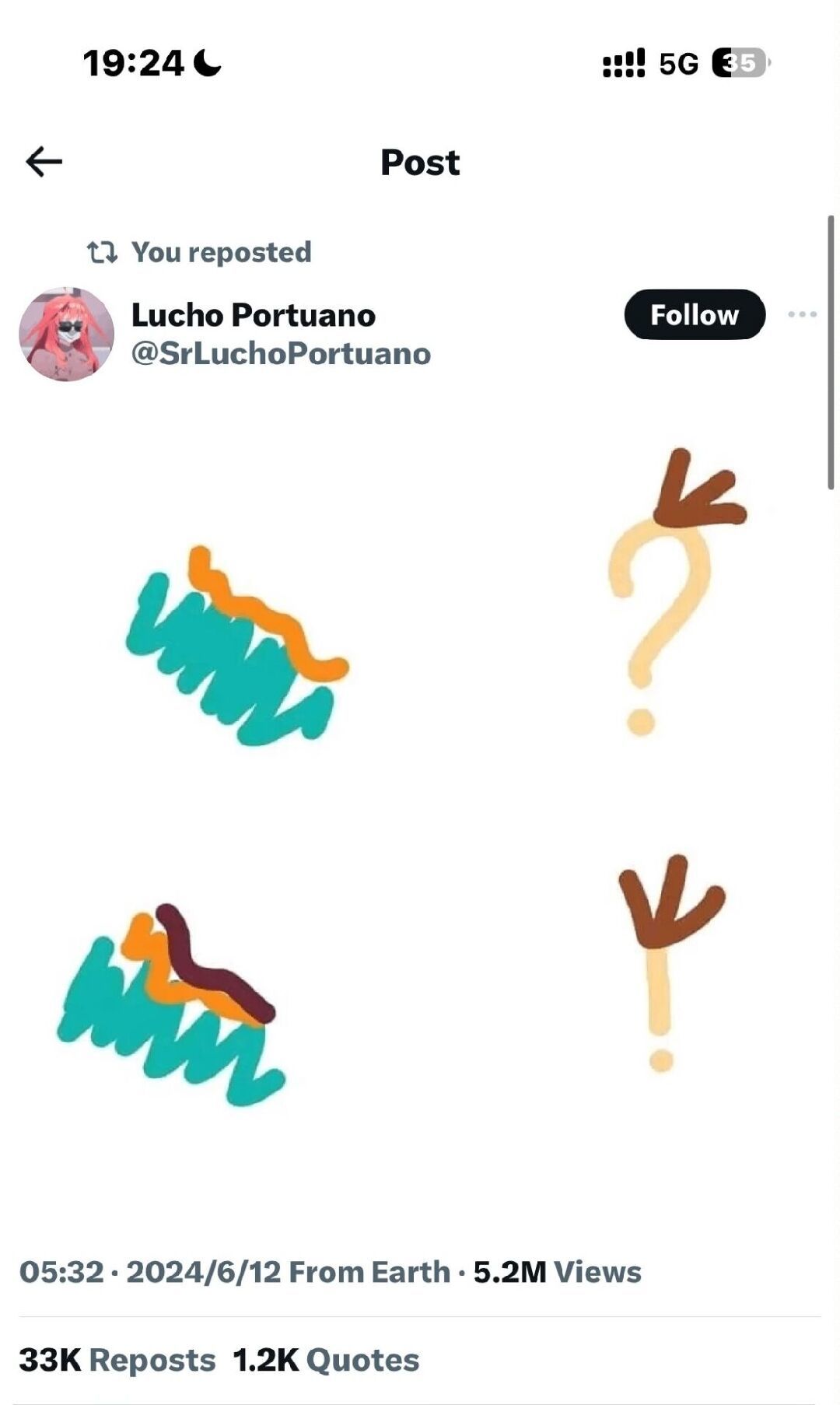Viewport: 840px width, 1405px height.
Task: View the 33K Reposts list
Action: 117,1360
